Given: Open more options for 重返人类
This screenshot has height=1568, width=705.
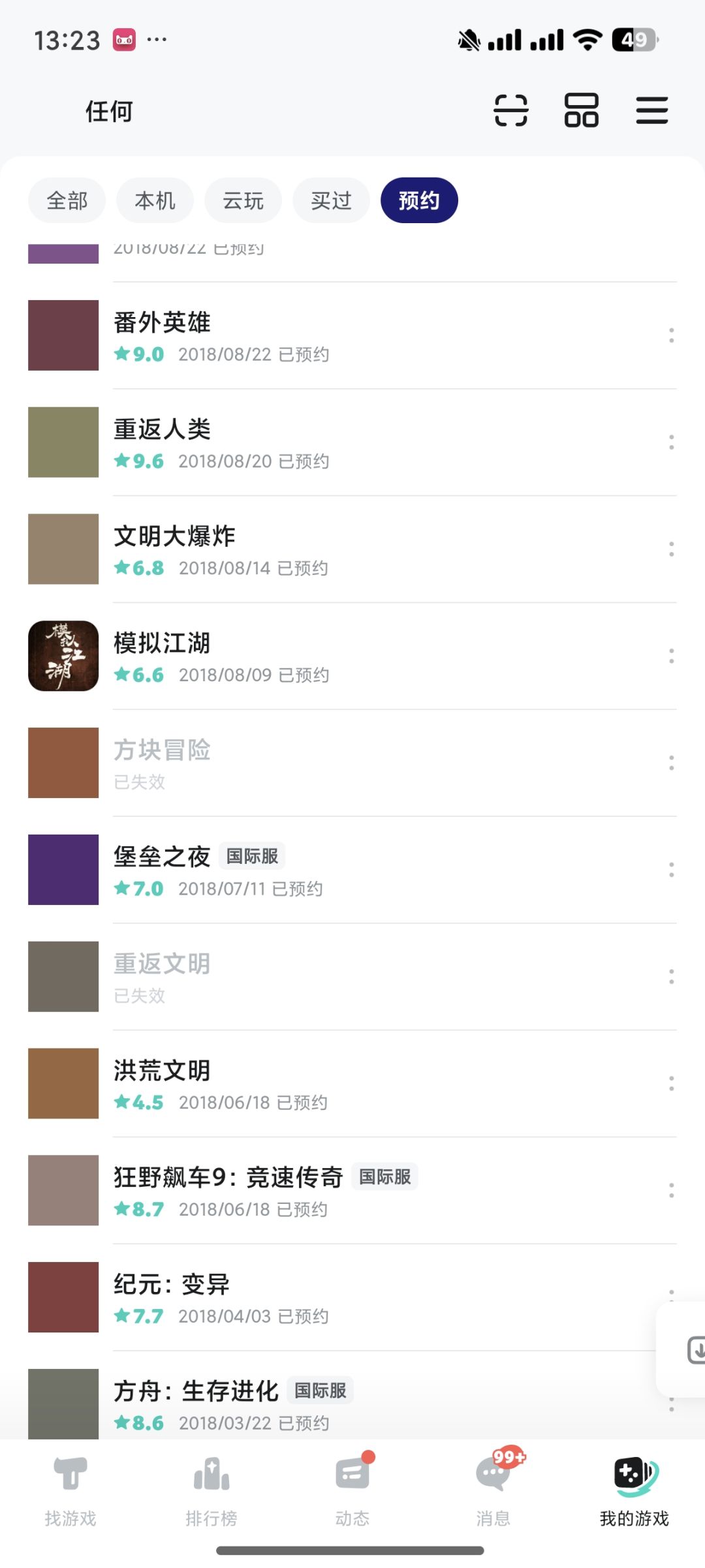Looking at the screenshot, I should pos(671,442).
